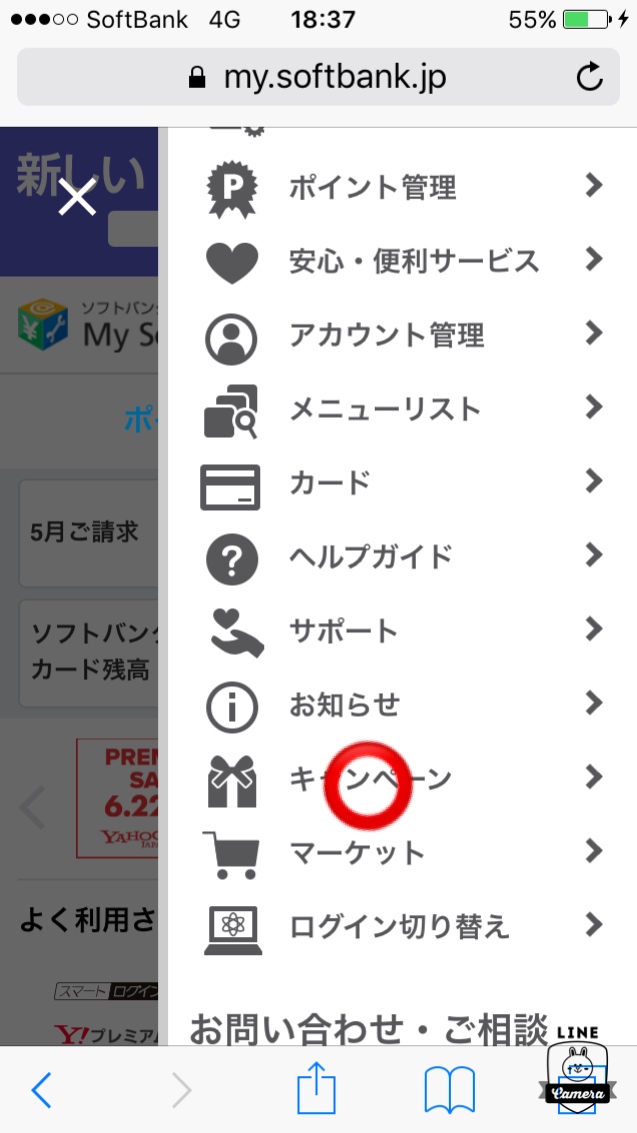Tap the my.softbank.jp address bar
The height and width of the screenshot is (1133, 637).
point(318,77)
